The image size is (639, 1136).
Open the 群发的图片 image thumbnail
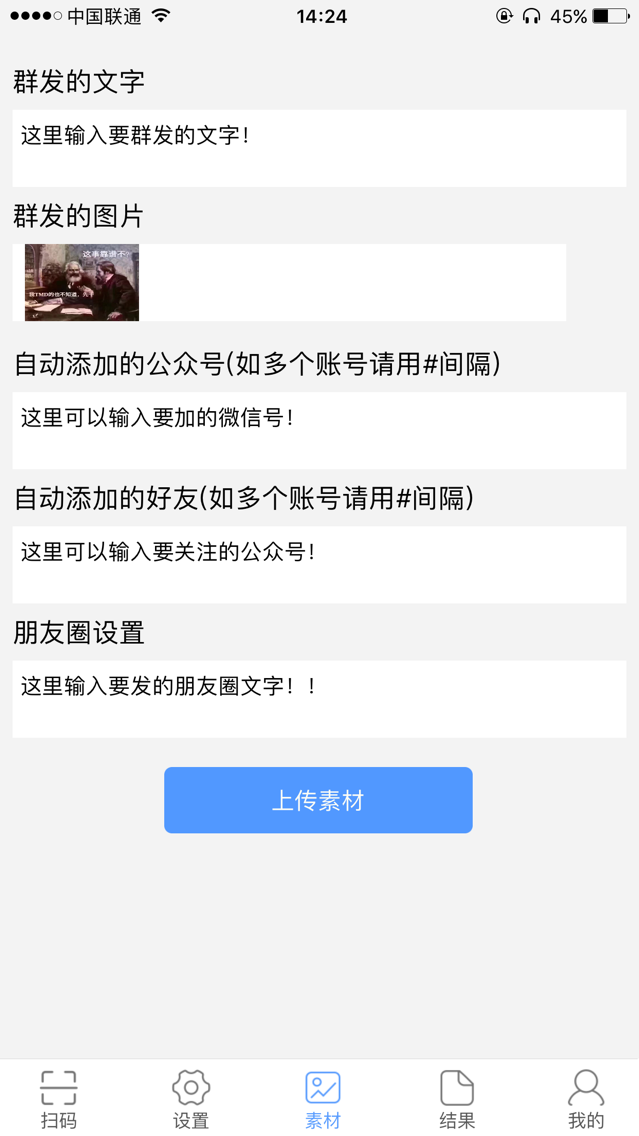point(82,282)
